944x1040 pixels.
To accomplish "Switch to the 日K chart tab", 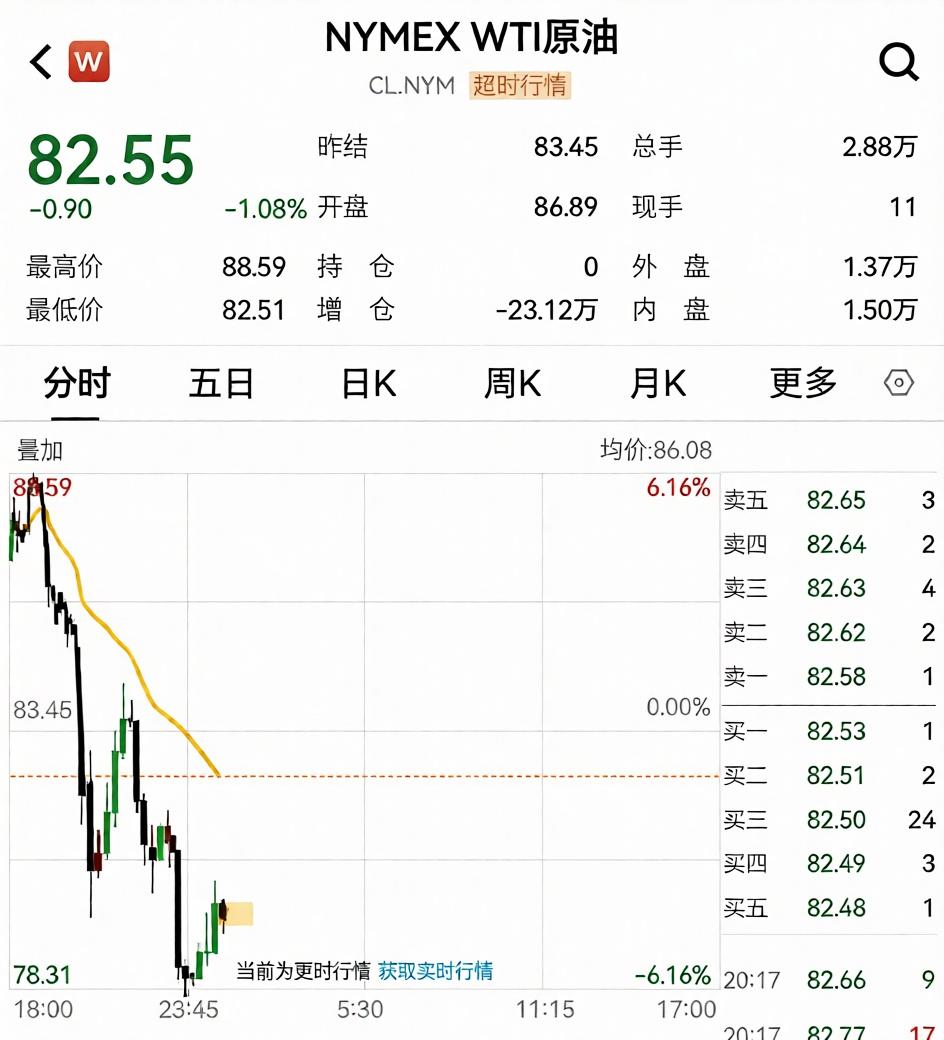I will click(367, 383).
